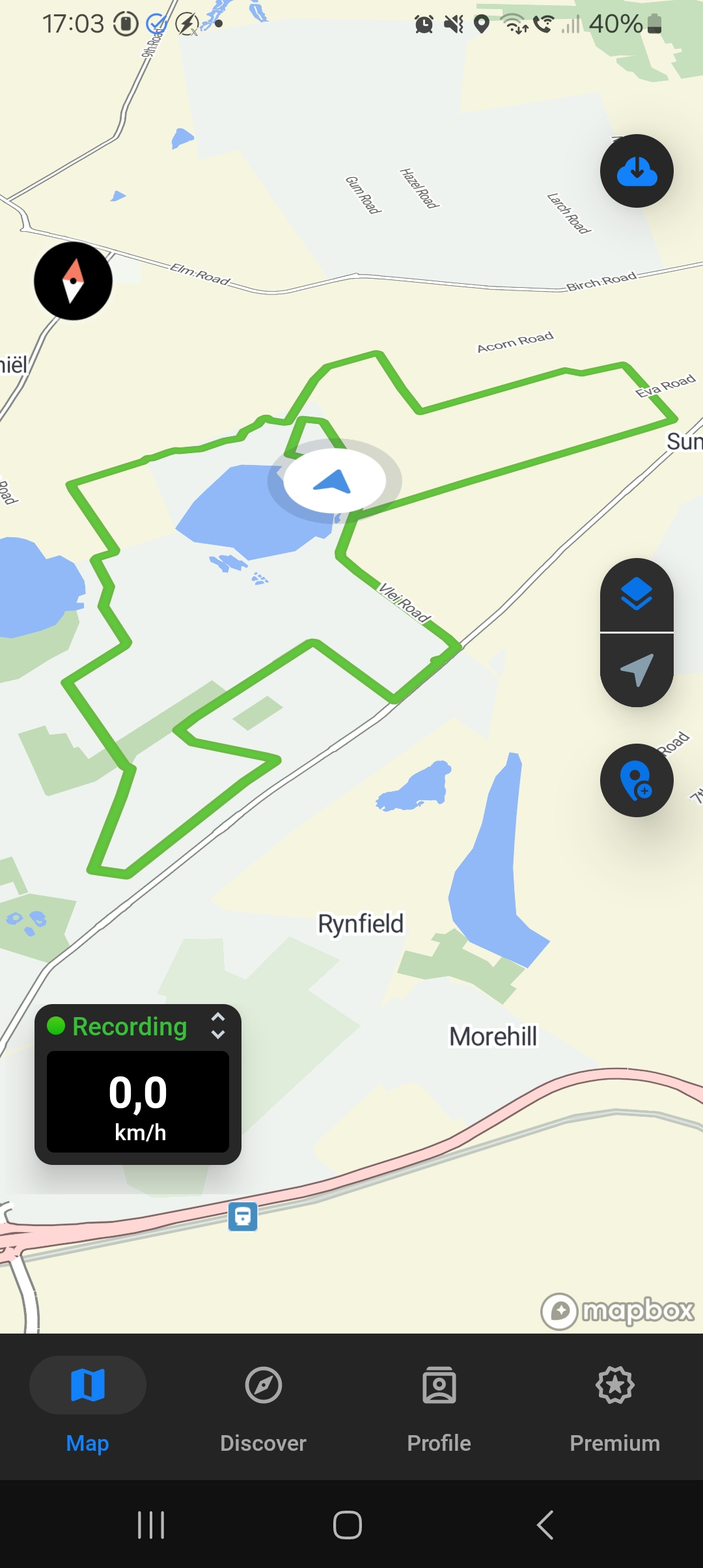
Task: Tap the compass to reset map orientation
Action: pyautogui.click(x=73, y=281)
